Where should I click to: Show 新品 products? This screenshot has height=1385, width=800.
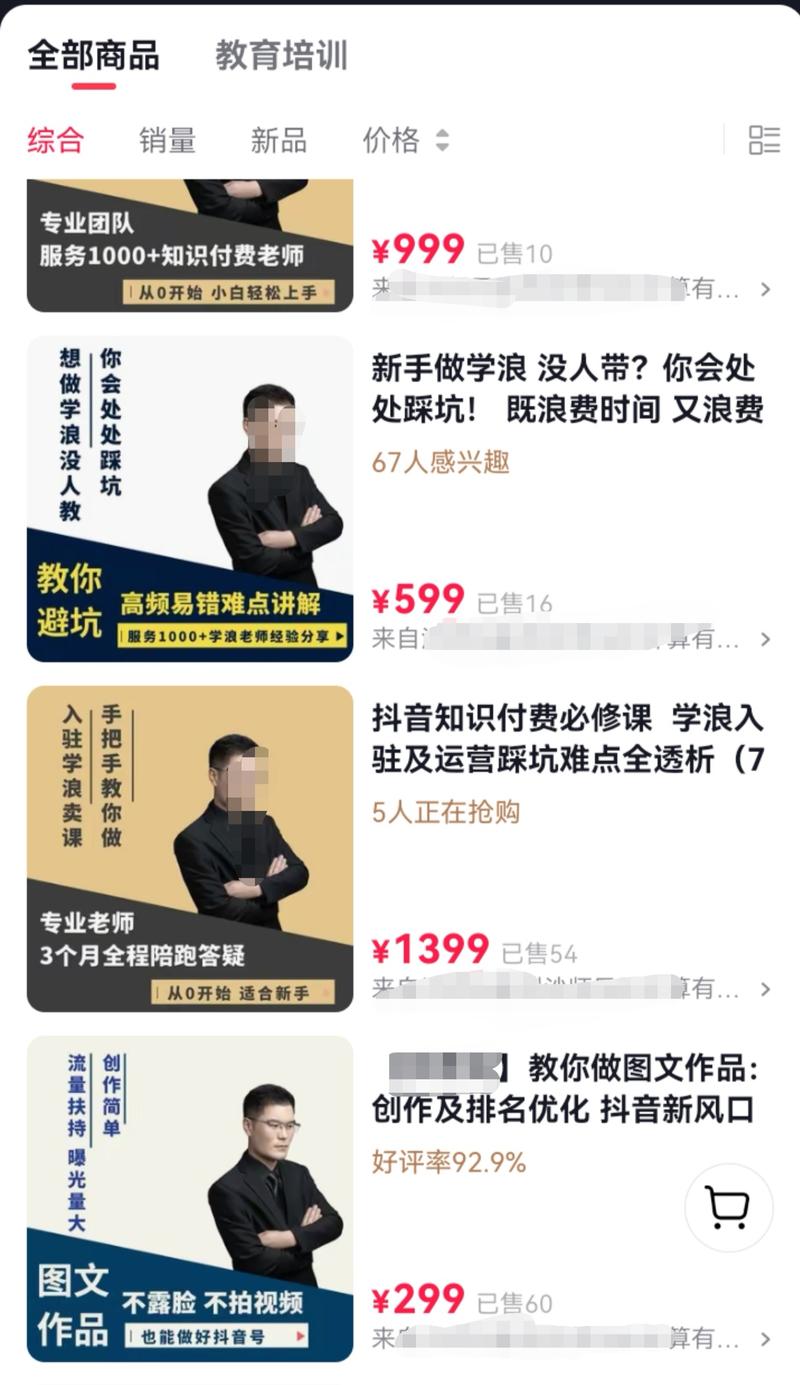tap(278, 140)
